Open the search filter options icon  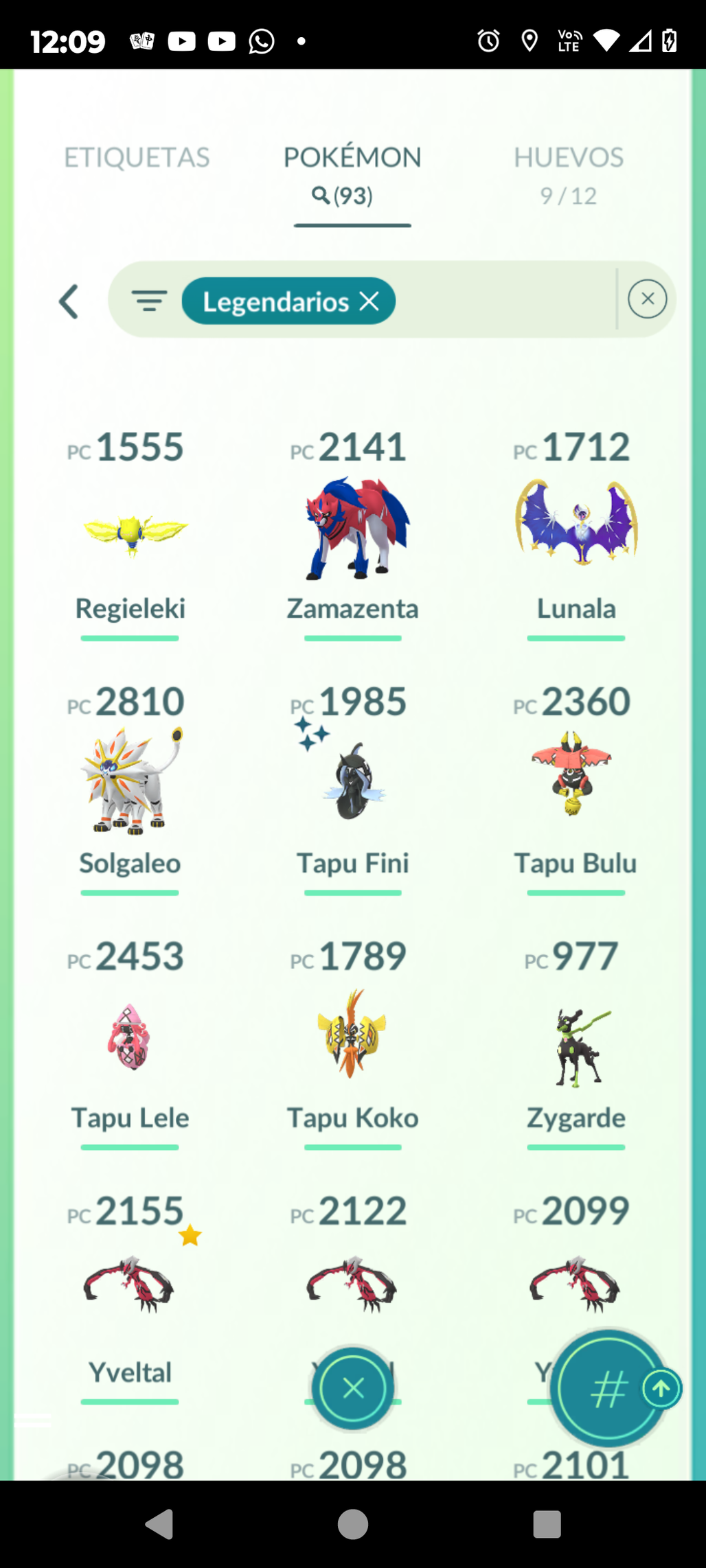point(149,301)
